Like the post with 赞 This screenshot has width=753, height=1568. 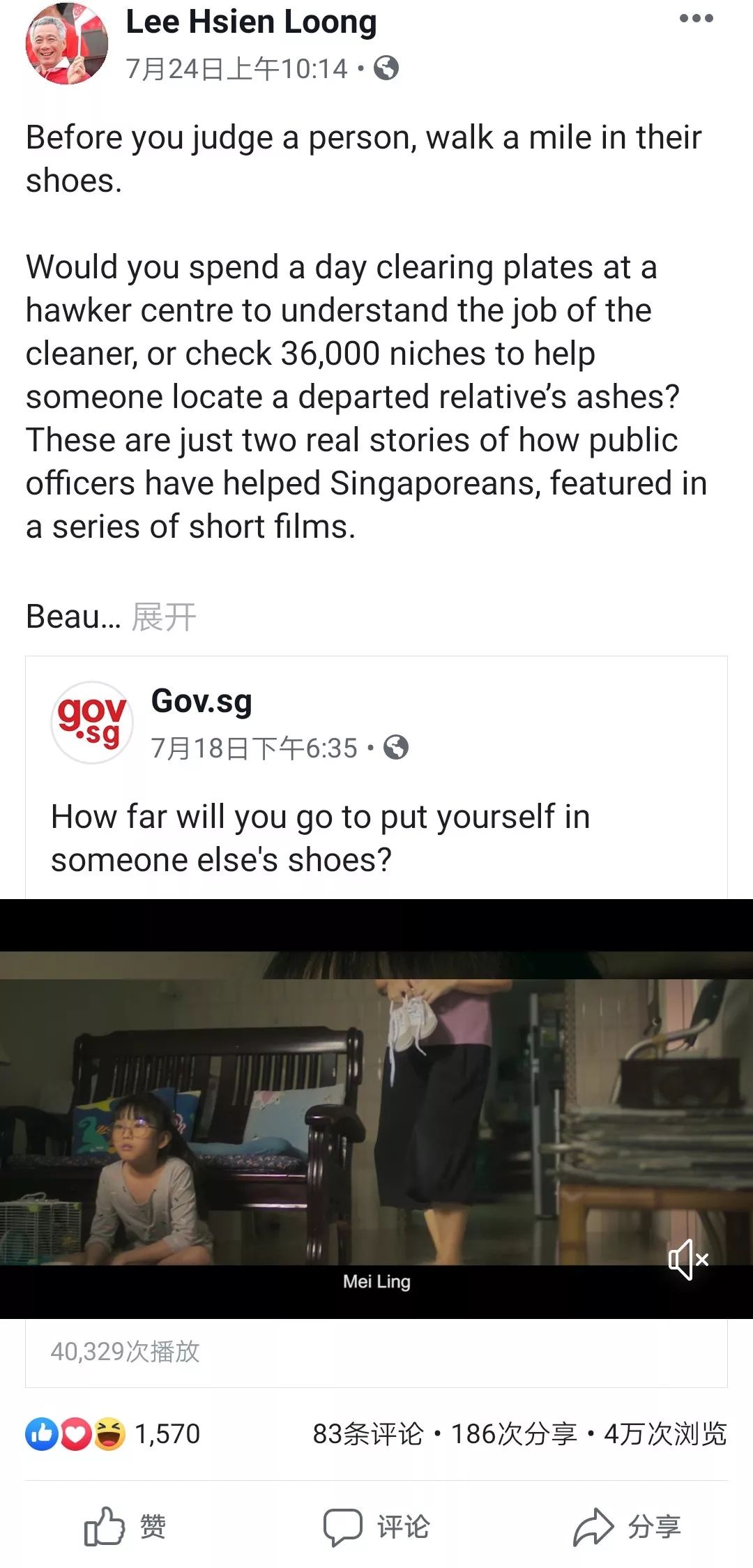click(125, 1526)
